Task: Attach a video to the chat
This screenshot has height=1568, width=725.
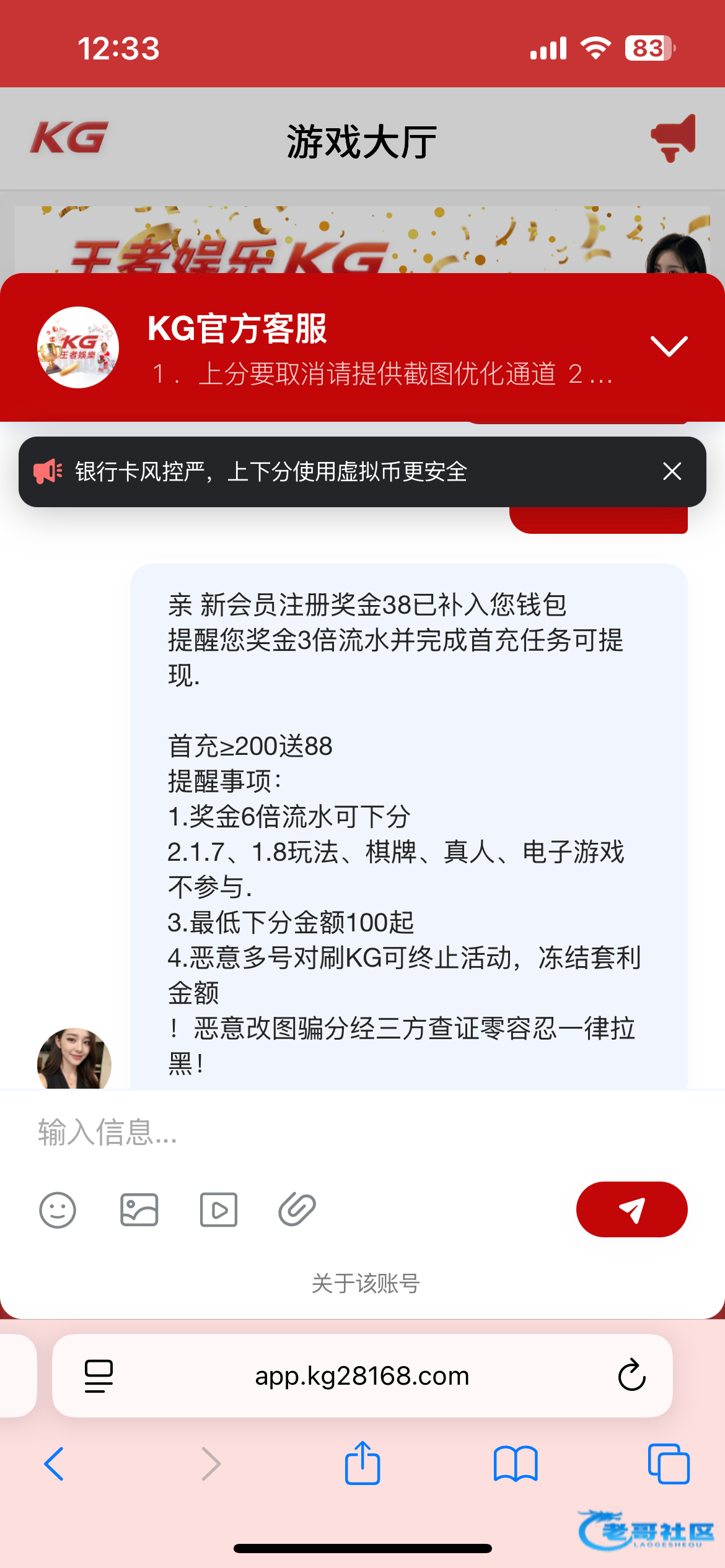Action: [x=218, y=1209]
